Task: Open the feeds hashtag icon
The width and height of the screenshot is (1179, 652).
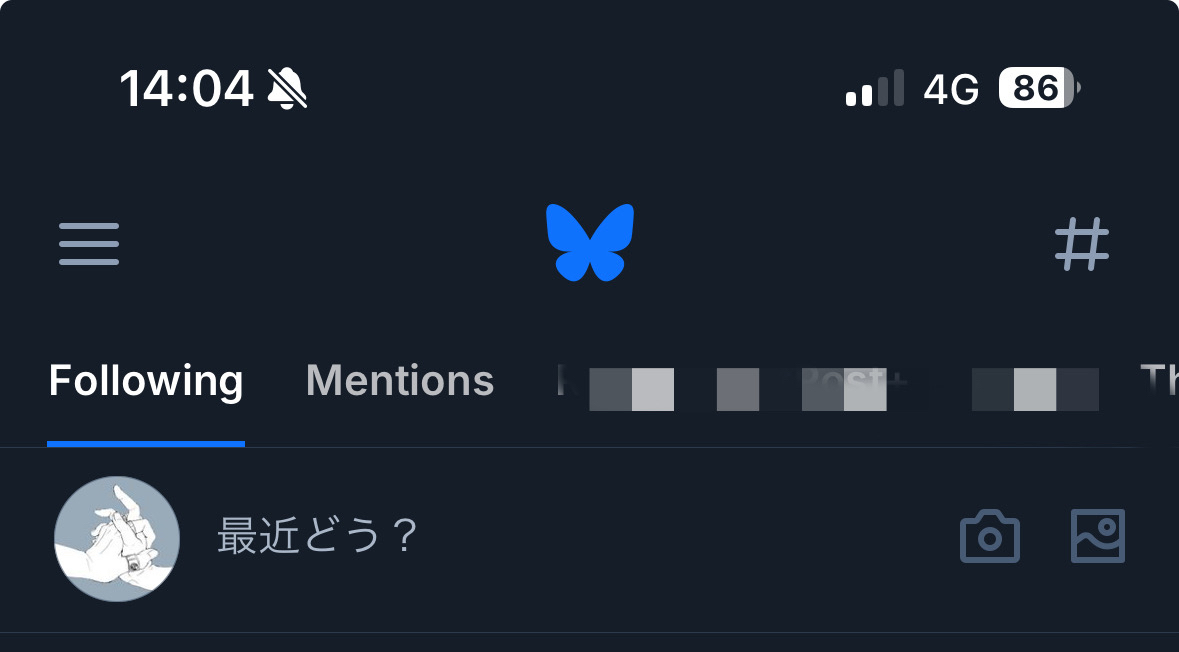Action: [x=1082, y=244]
